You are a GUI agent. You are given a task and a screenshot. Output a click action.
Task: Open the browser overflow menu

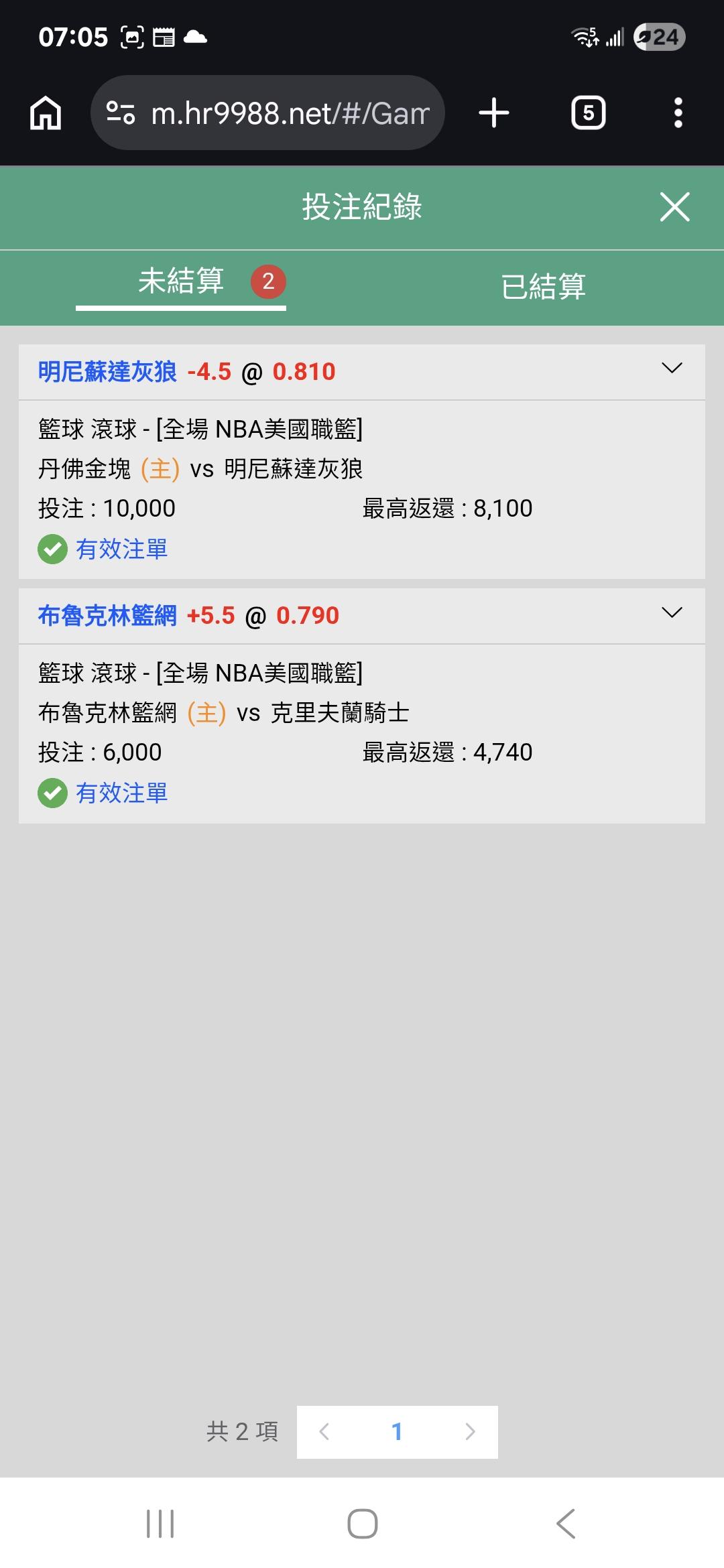678,113
